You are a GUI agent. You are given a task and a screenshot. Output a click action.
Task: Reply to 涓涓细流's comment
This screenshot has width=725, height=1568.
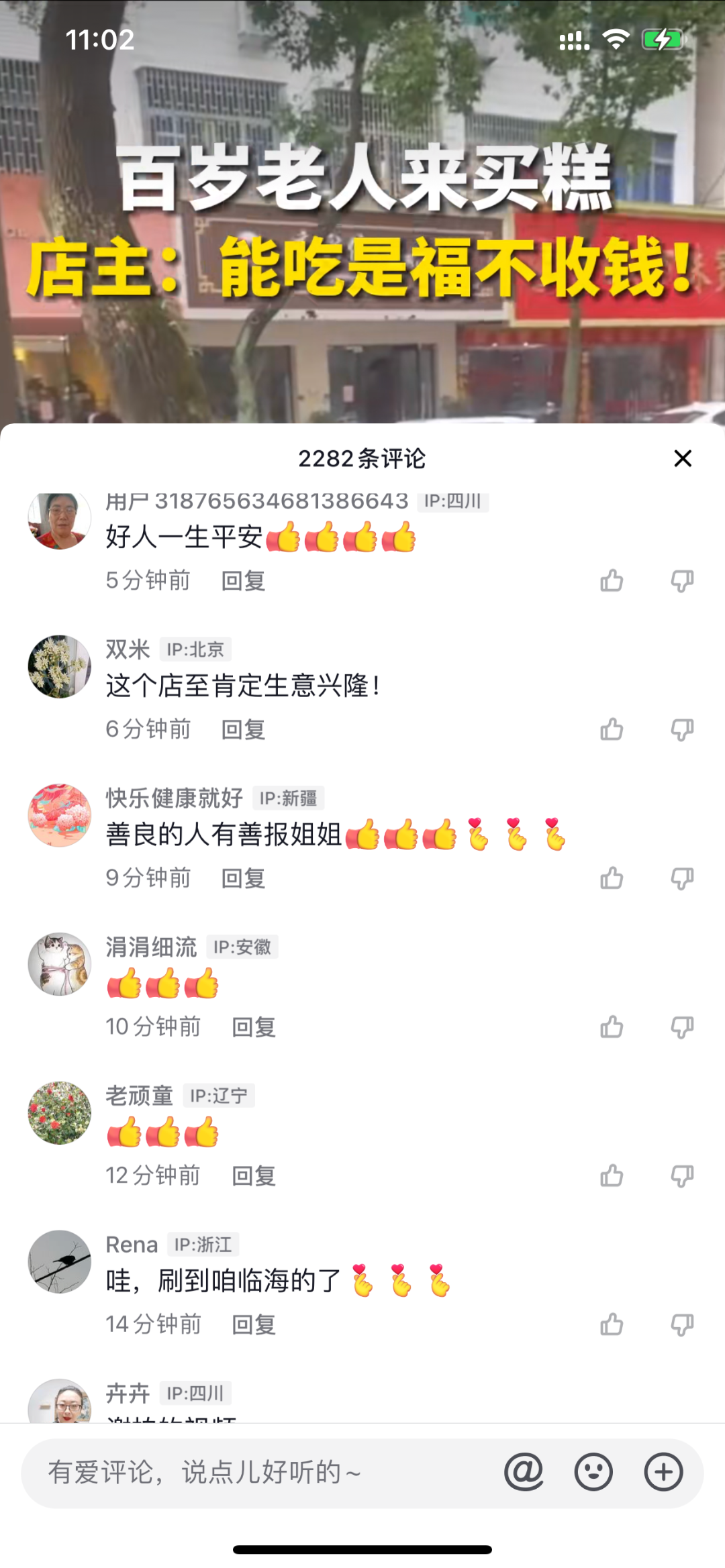point(253,1027)
